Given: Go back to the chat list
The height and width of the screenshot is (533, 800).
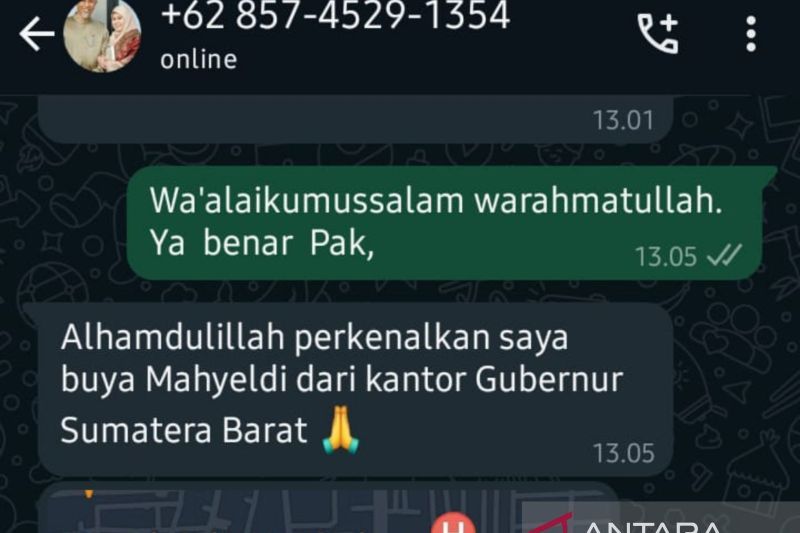Looking at the screenshot, I should pos(36,35).
